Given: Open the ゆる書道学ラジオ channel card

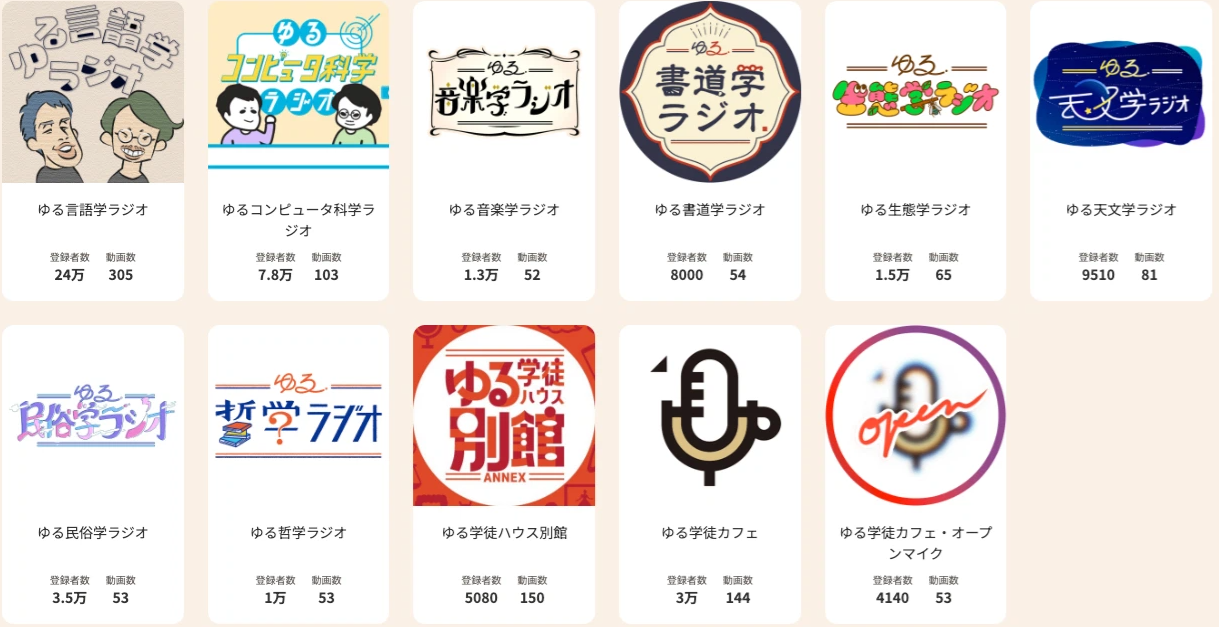Looking at the screenshot, I should click(709, 150).
